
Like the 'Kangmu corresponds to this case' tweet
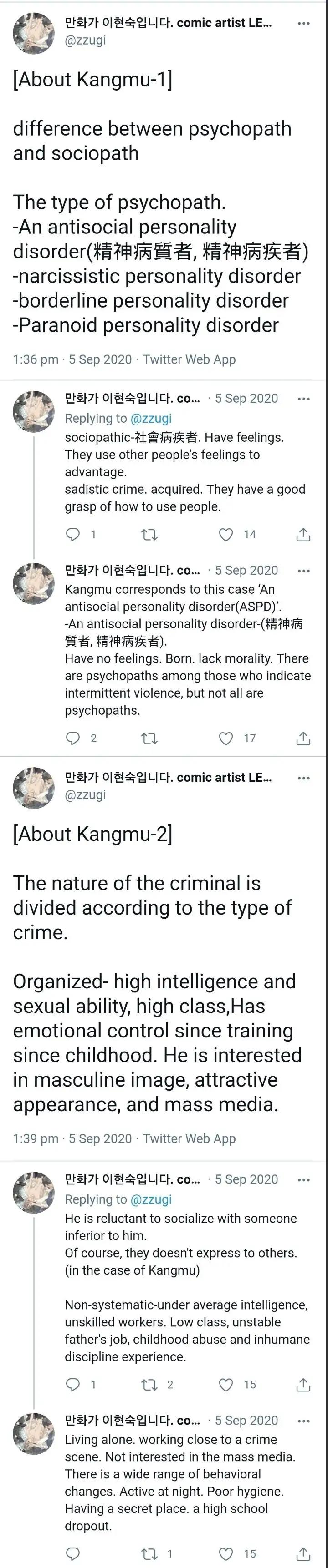point(225,738)
